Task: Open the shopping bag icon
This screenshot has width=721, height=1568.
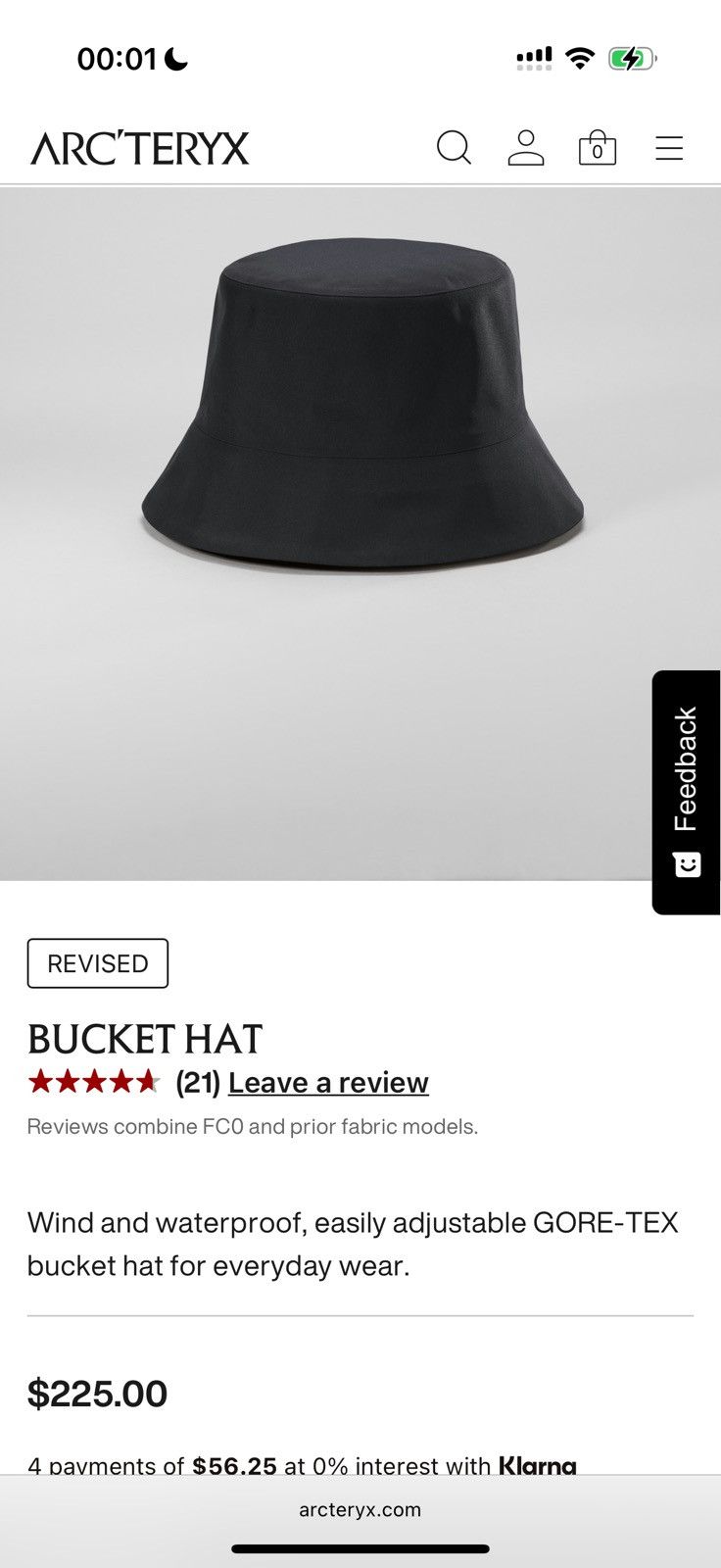Action: (598, 149)
